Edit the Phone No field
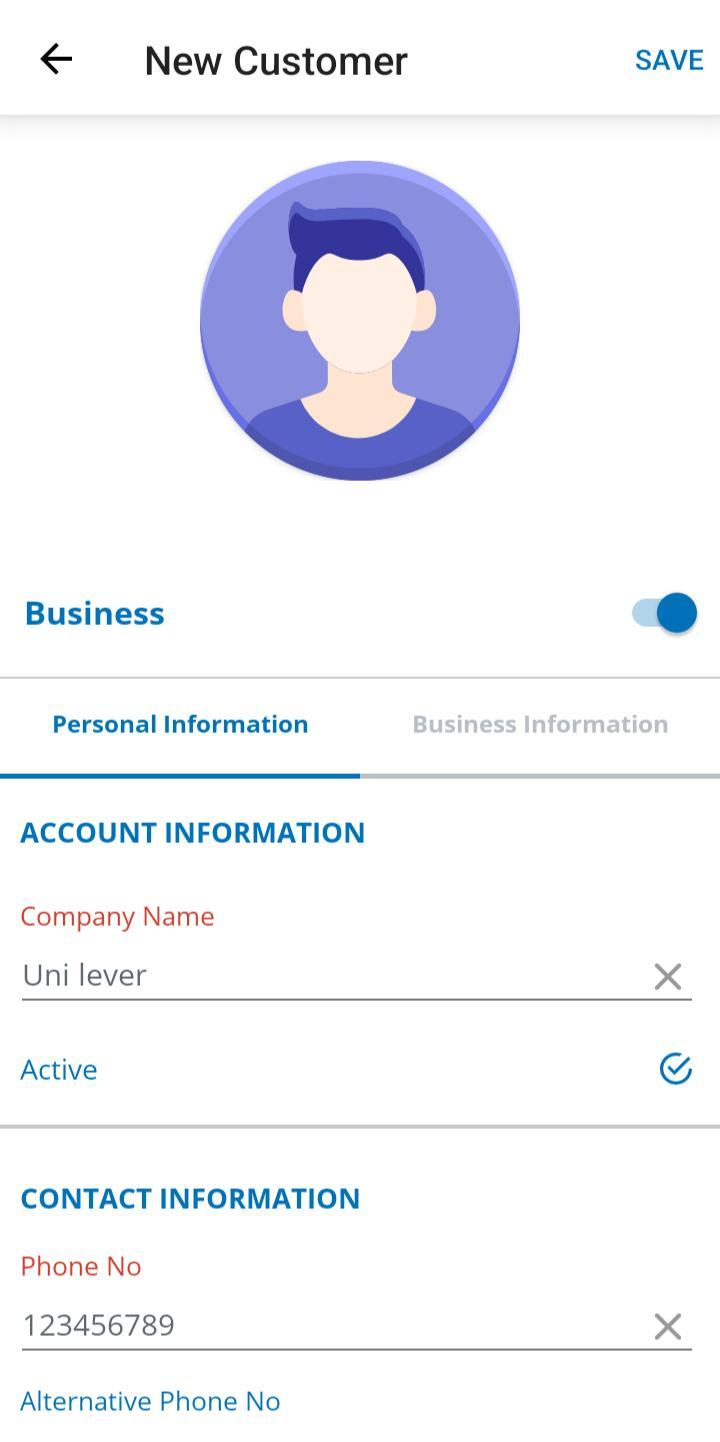 pos(330,1325)
